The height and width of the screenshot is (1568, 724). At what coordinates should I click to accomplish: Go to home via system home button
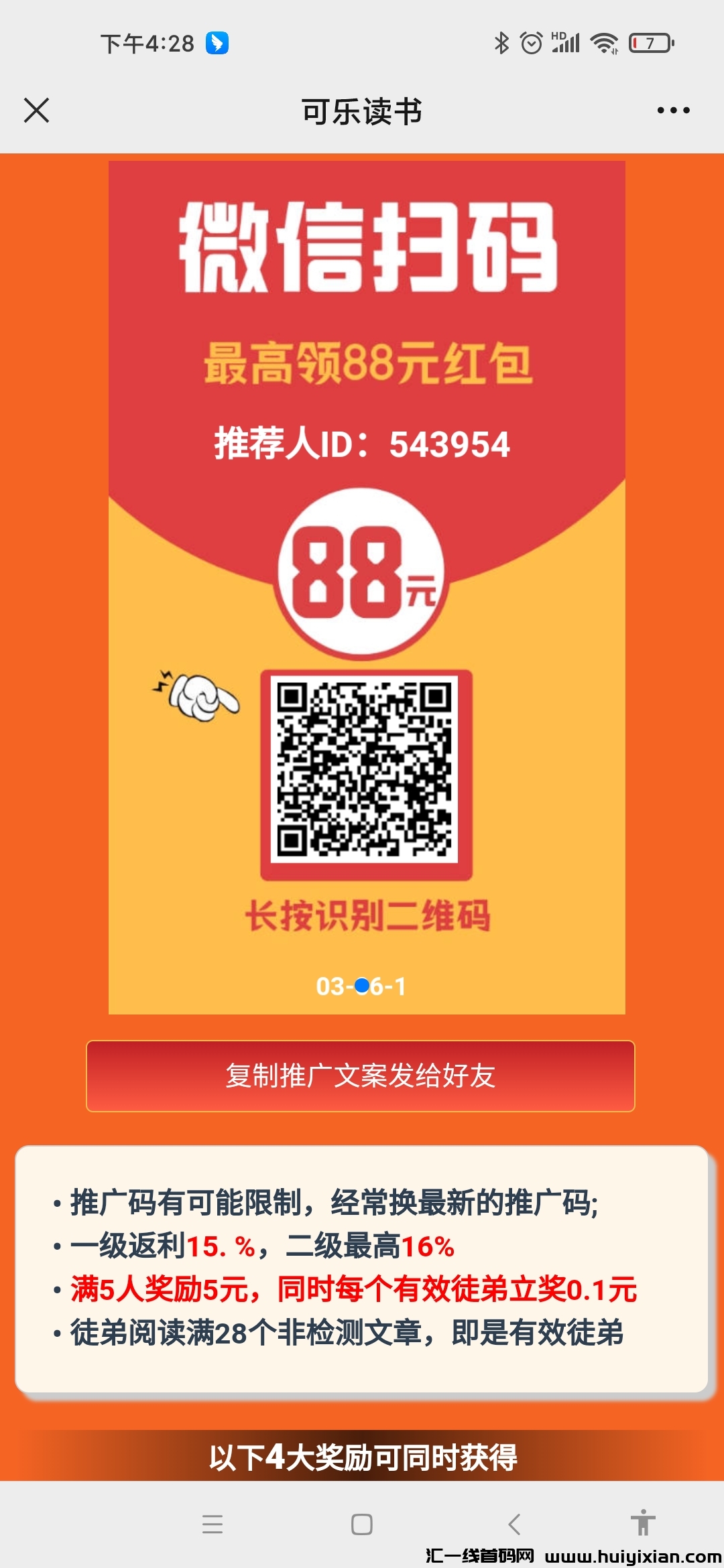(x=362, y=1524)
